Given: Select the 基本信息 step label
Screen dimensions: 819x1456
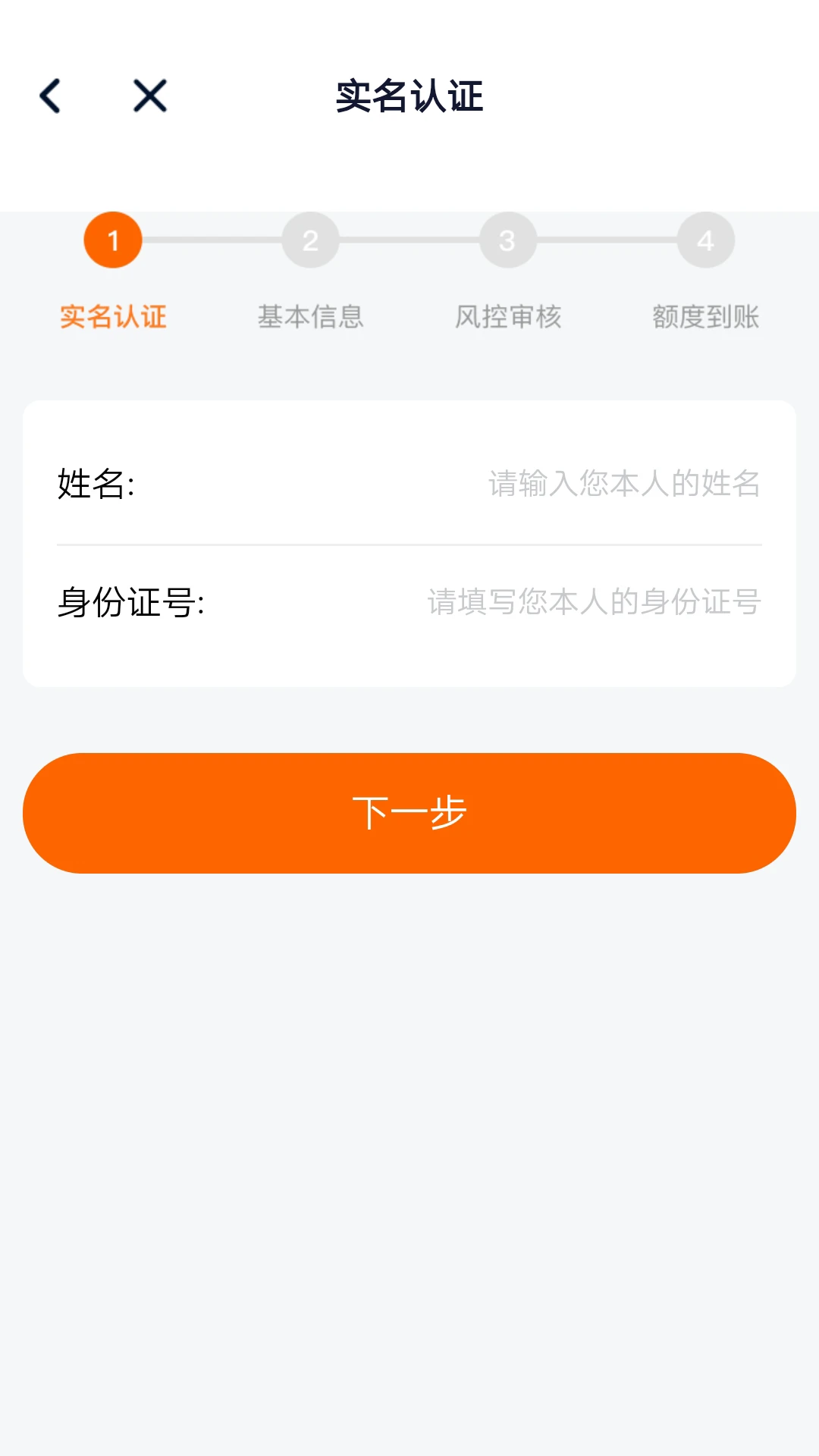Looking at the screenshot, I should click(x=310, y=317).
